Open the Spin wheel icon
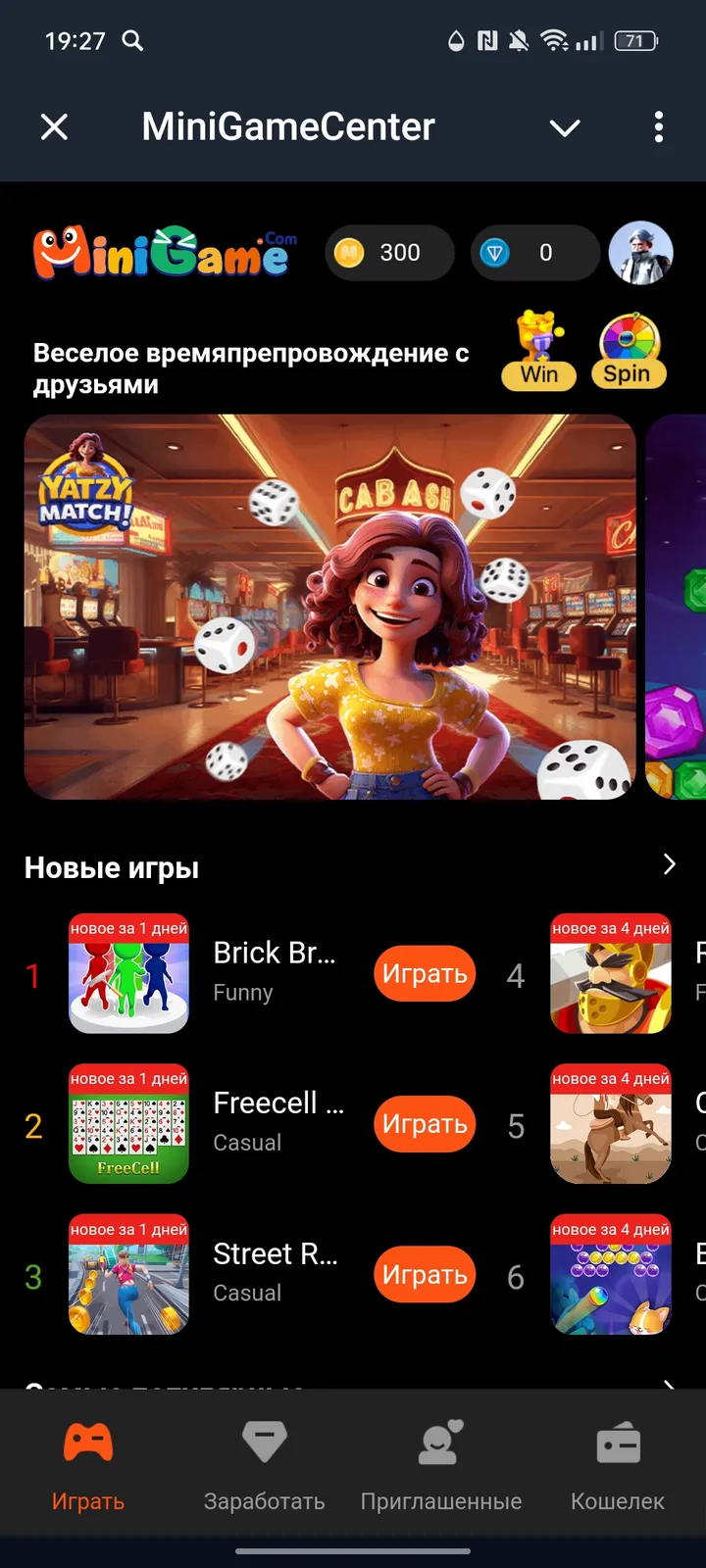The width and height of the screenshot is (706, 1568). (x=629, y=348)
